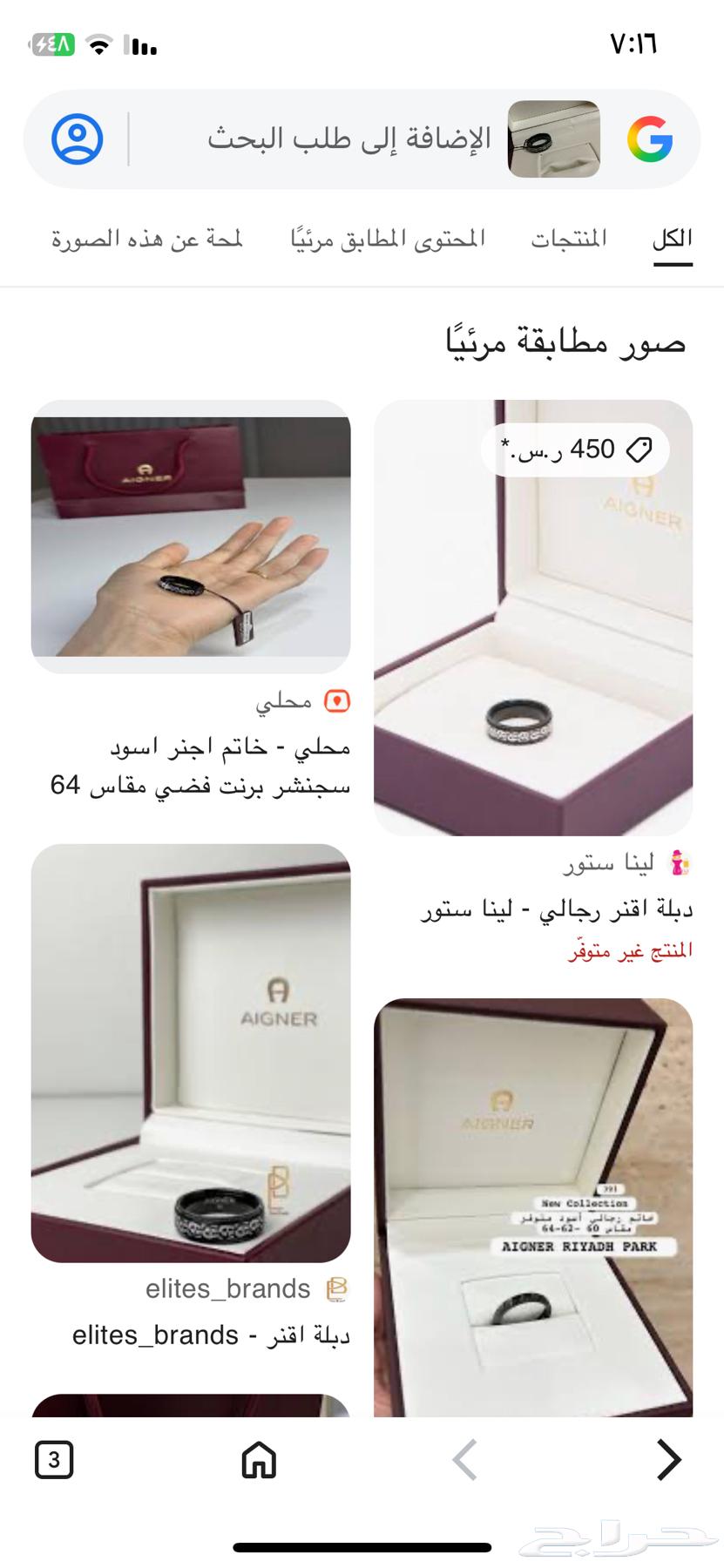Image resolution: width=724 pixels, height=1568 pixels.
Task: Tap the search field الإضافة إلى طلب البحث
Action: coord(348,138)
